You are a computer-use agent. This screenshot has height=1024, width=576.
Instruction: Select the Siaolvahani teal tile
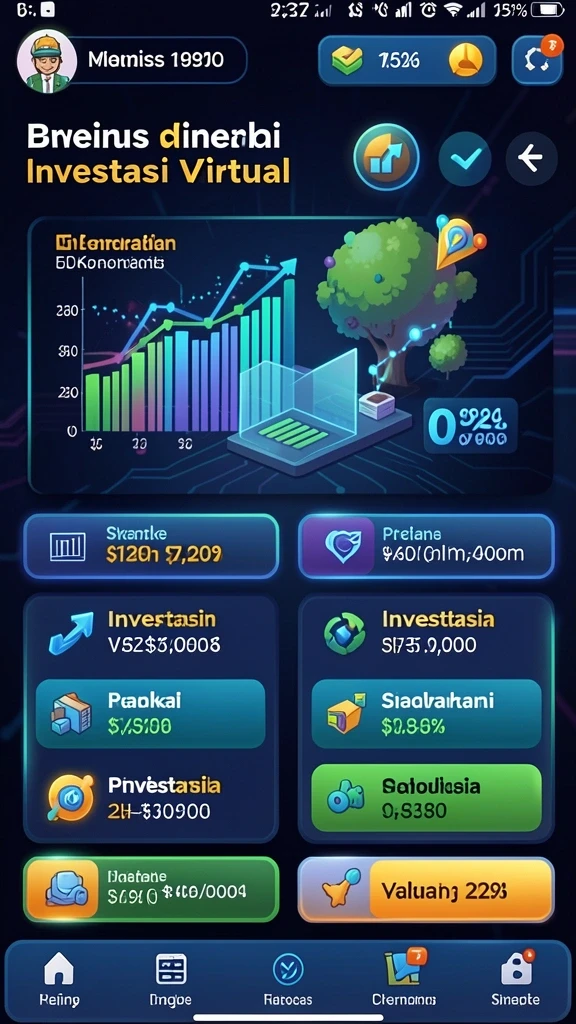[x=426, y=713]
